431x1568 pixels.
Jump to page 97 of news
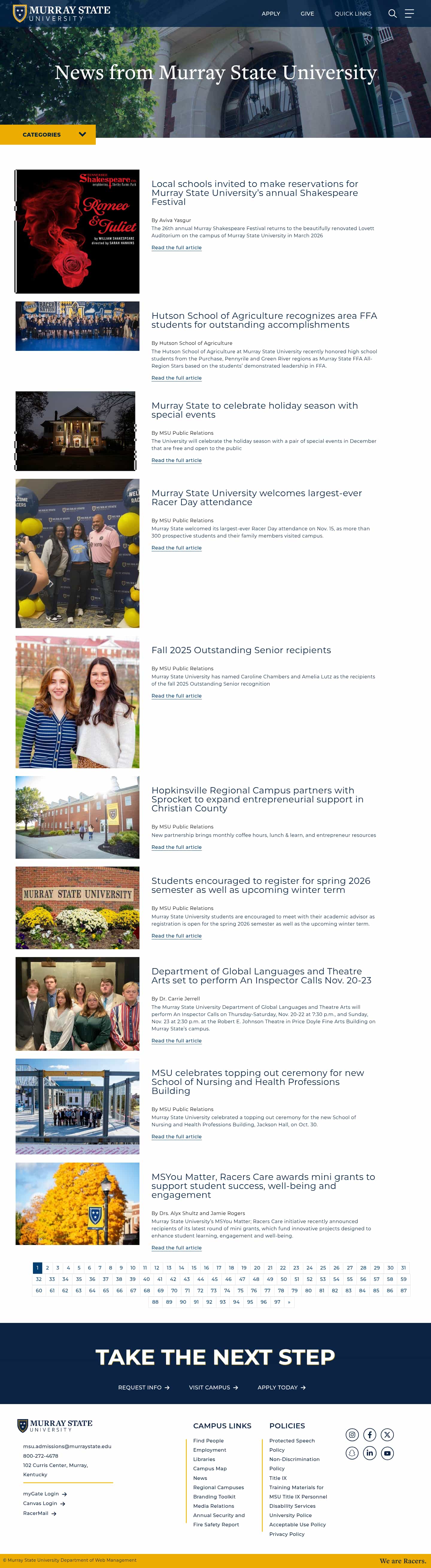(x=277, y=1302)
